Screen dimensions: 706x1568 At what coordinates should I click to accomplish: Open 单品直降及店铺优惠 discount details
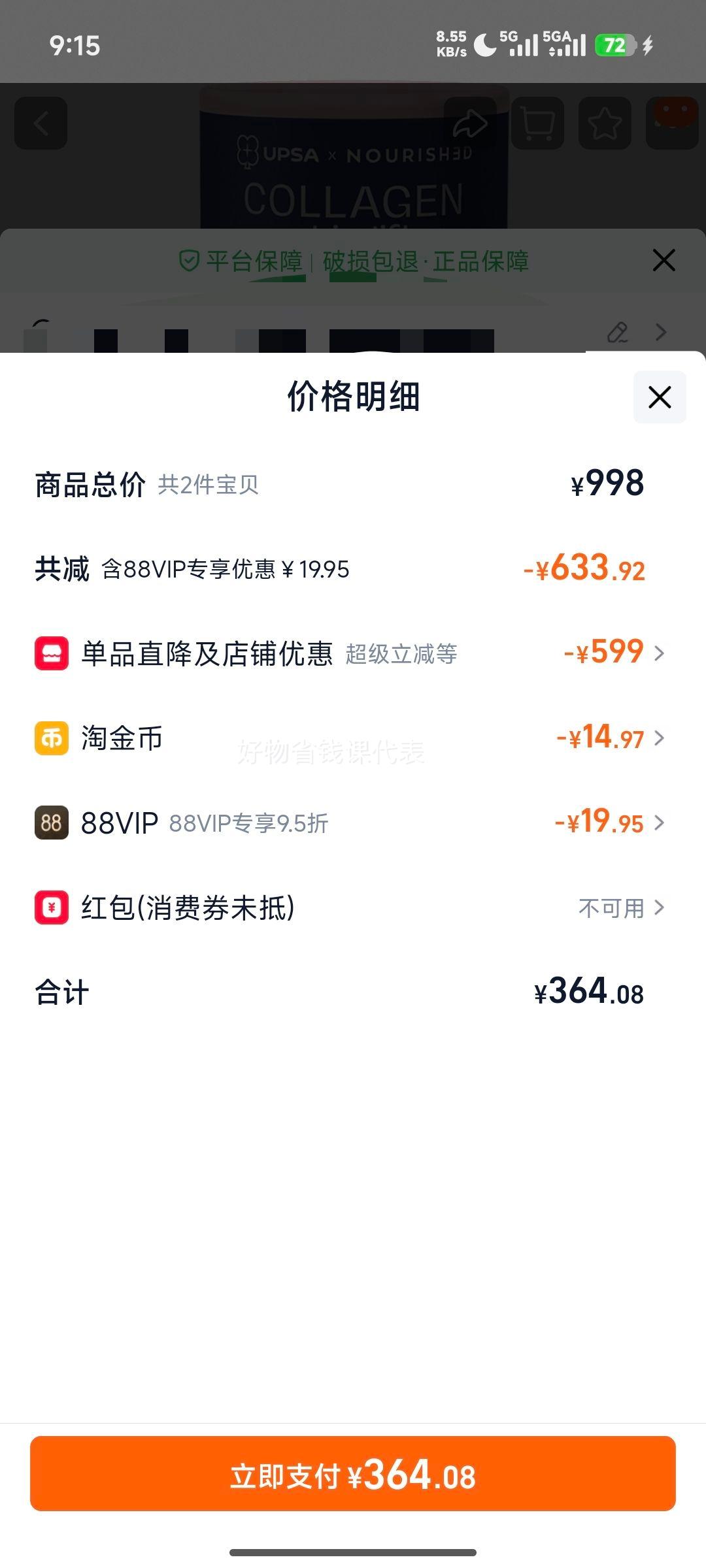click(353, 653)
